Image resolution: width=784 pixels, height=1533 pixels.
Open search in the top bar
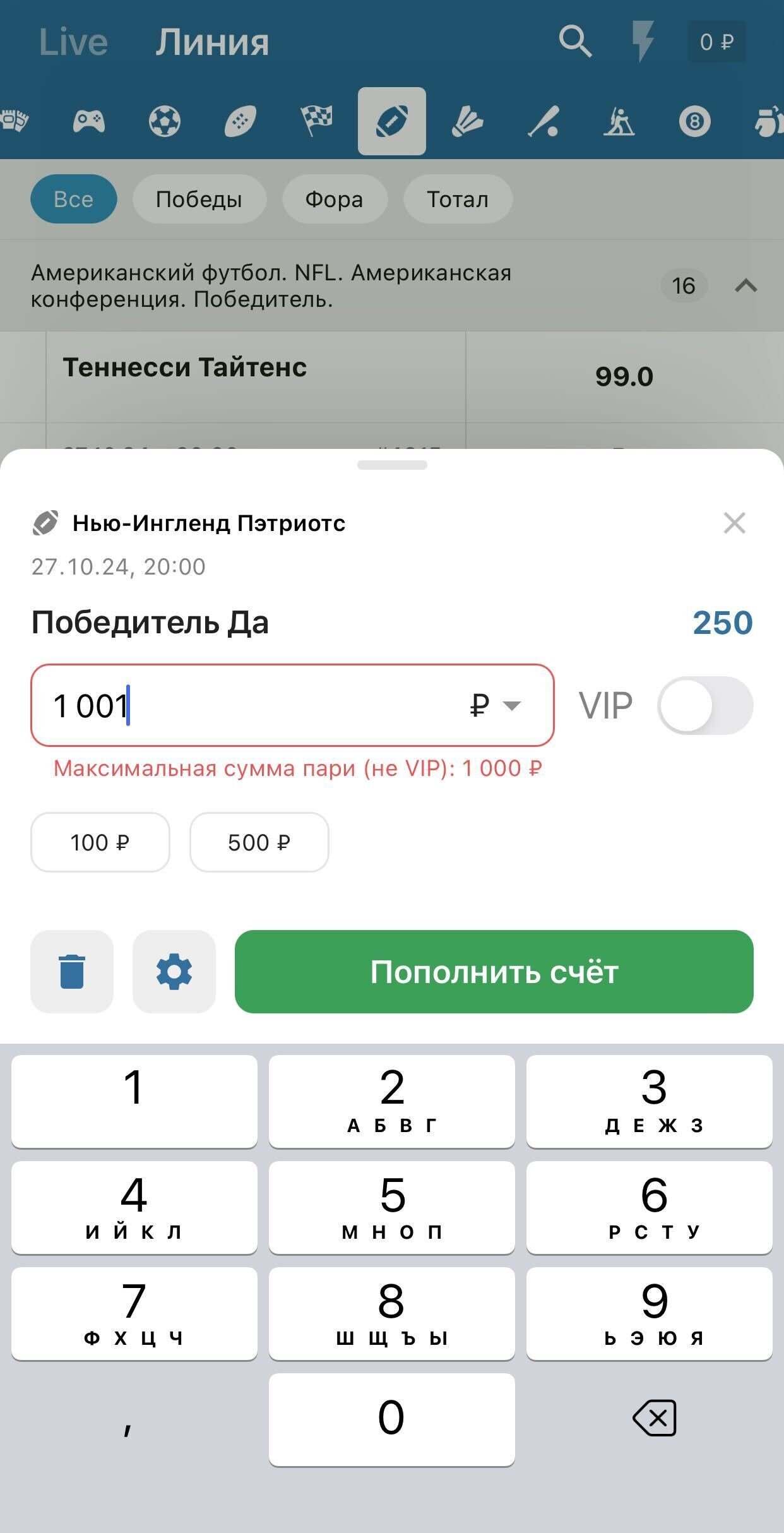pyautogui.click(x=574, y=42)
